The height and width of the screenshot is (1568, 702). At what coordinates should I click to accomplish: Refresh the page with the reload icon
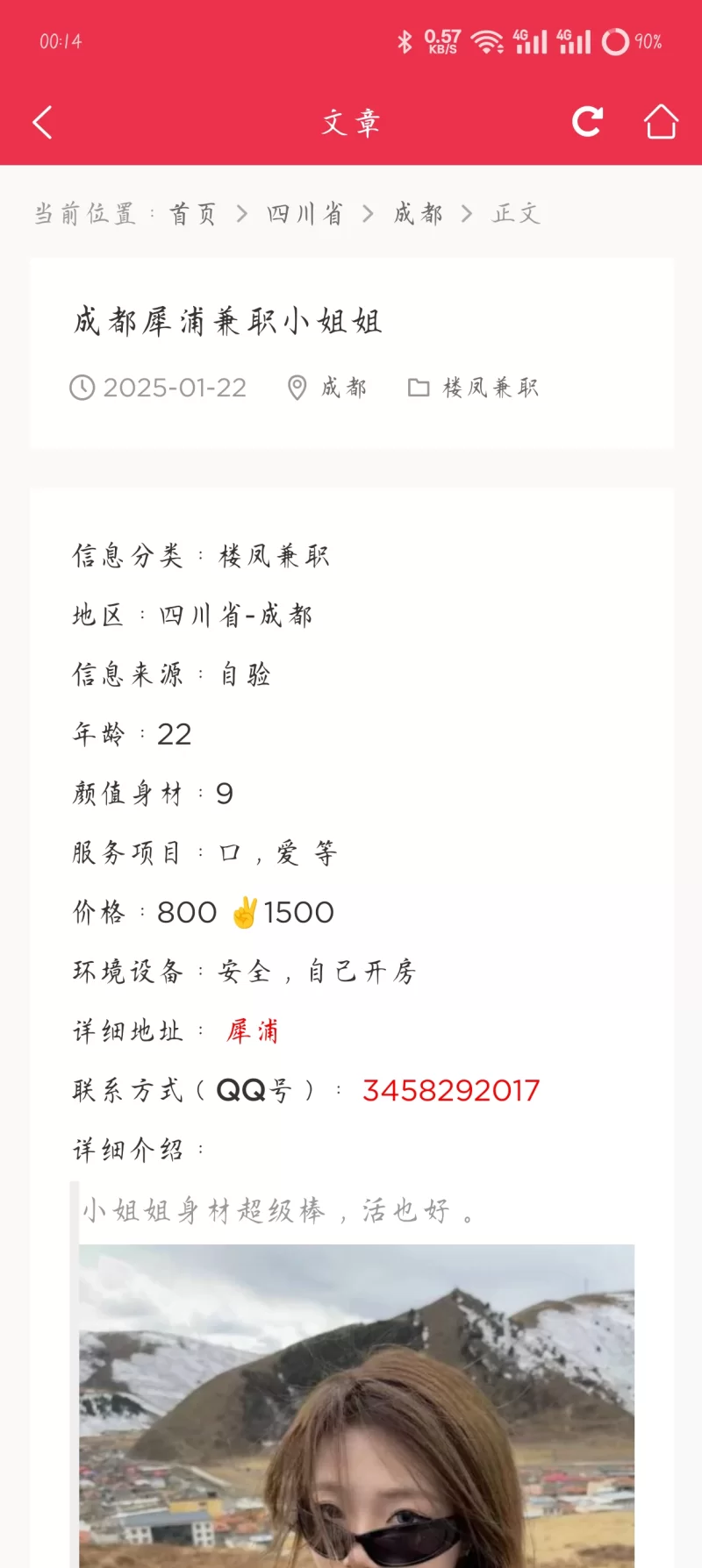[587, 122]
